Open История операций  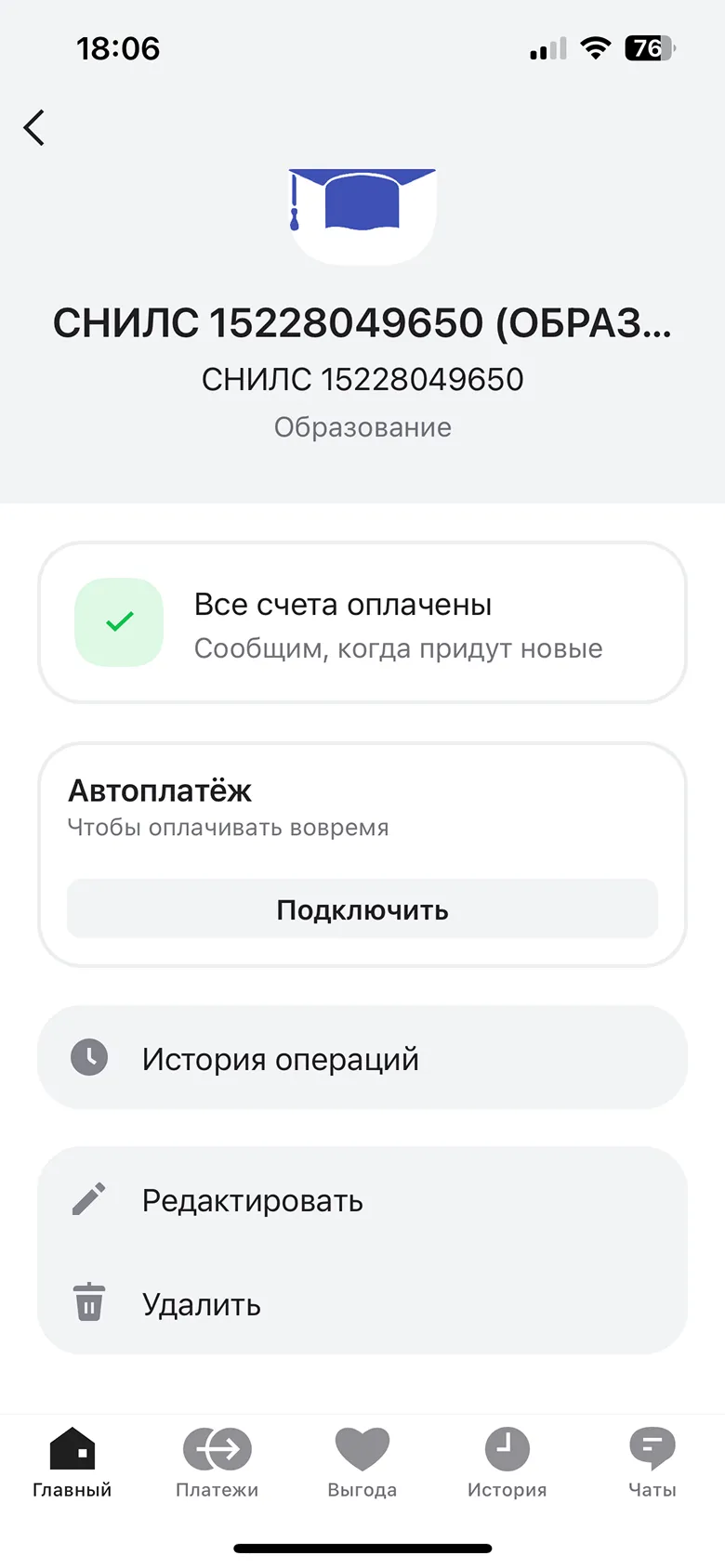click(362, 1058)
